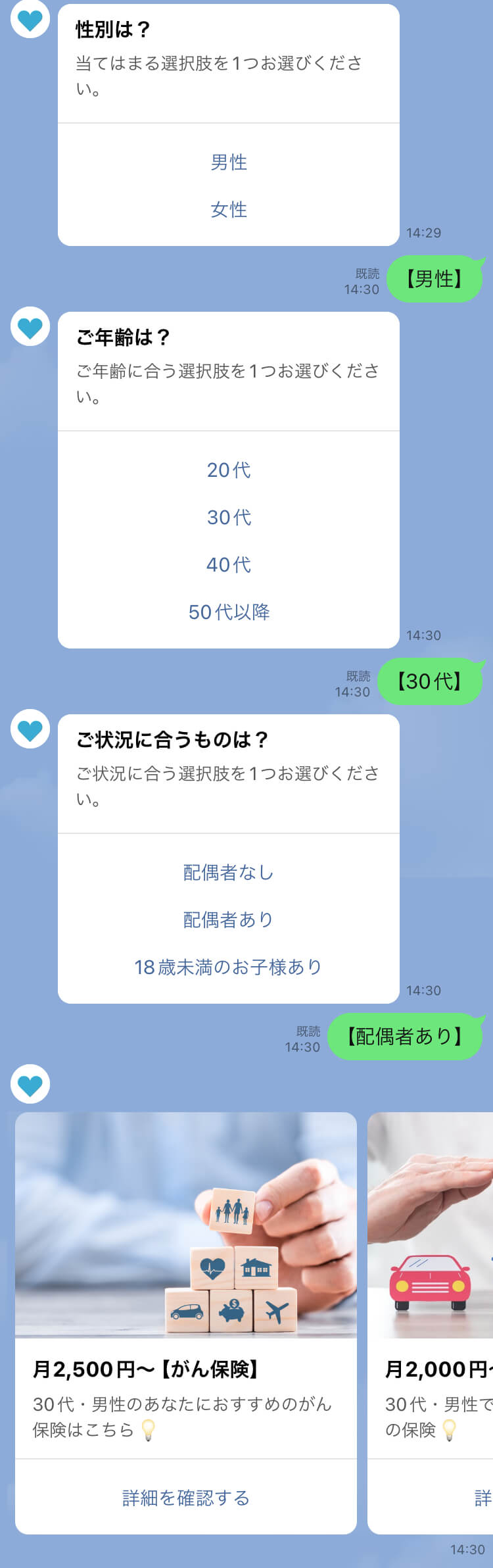Open the がん保険 card image

tap(186, 1225)
